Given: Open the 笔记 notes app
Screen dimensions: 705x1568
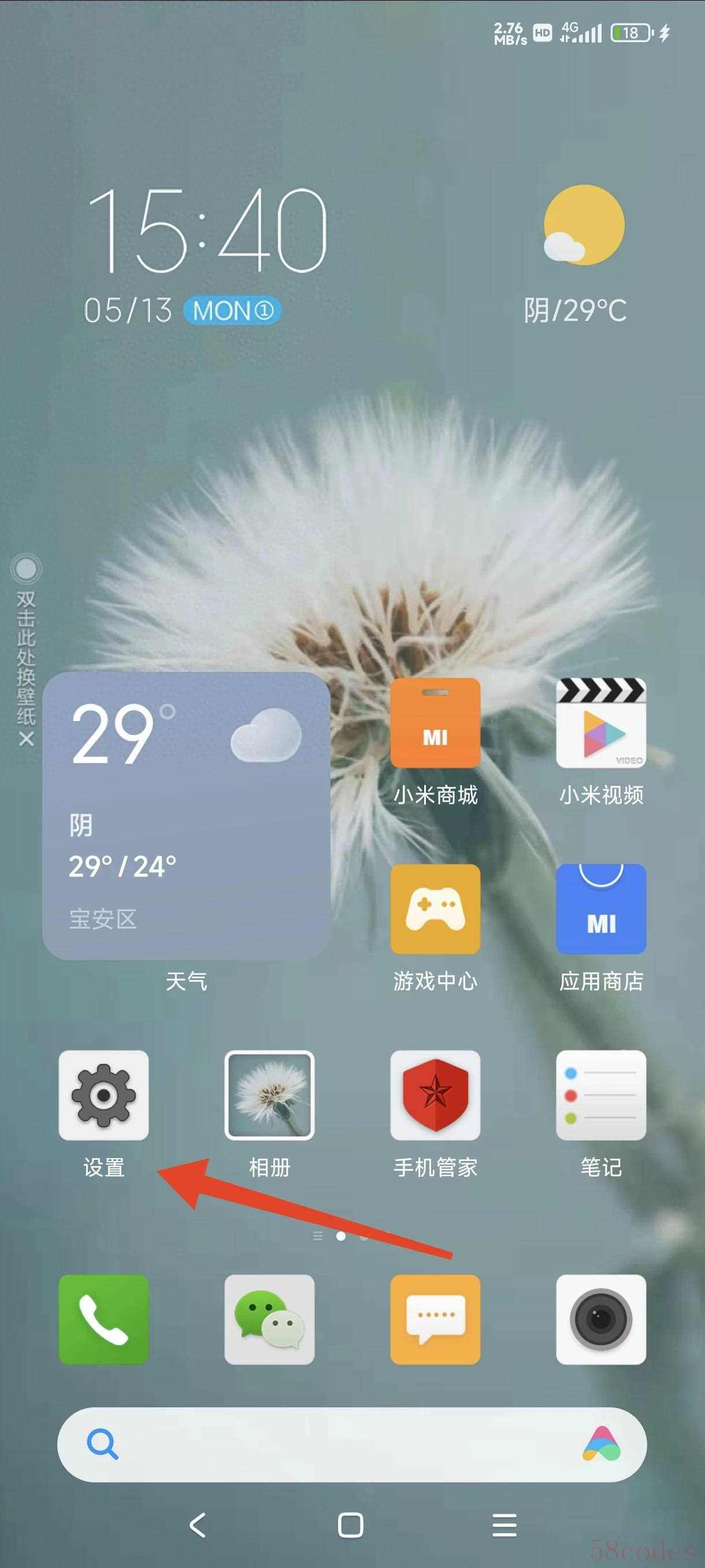Looking at the screenshot, I should (601, 1094).
